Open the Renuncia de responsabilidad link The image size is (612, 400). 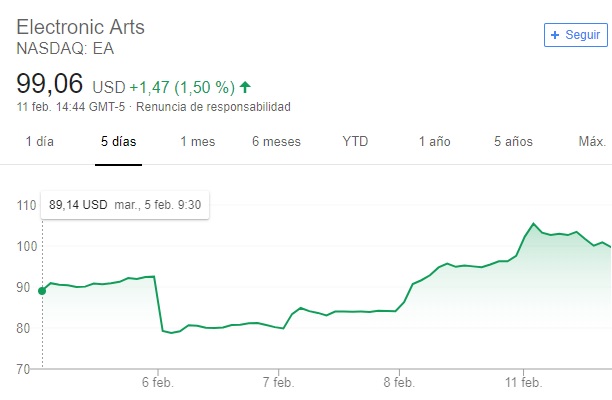click(x=213, y=107)
